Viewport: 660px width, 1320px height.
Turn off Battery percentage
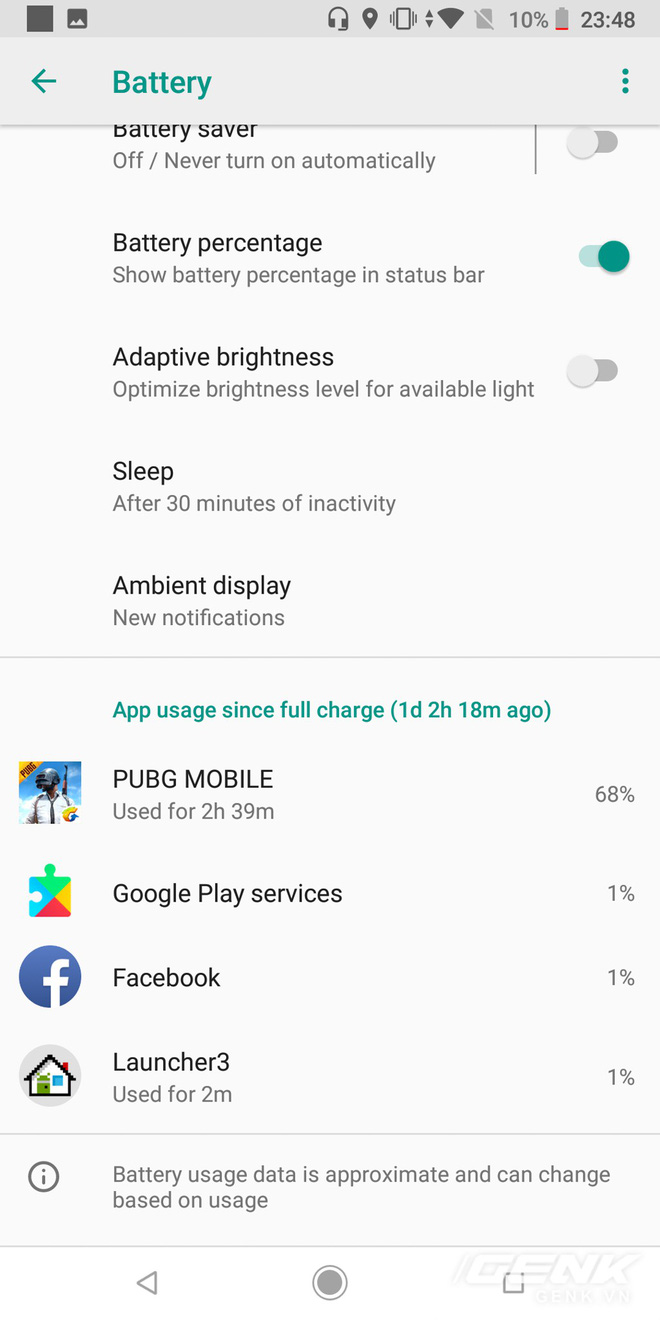pos(604,257)
